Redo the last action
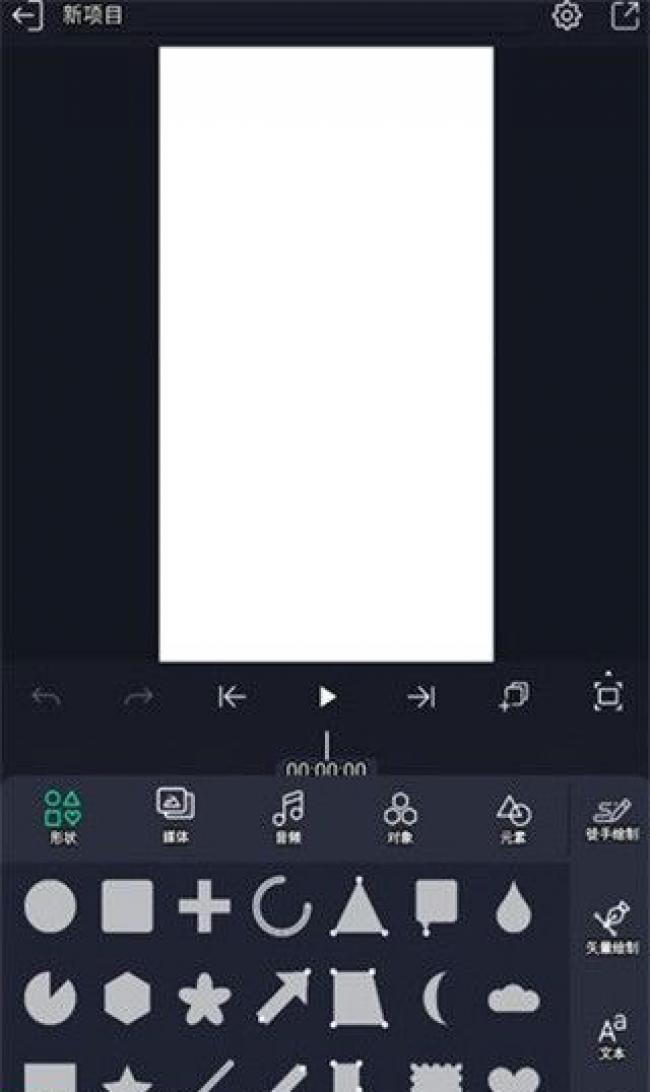The image size is (650, 1092). pos(138,696)
